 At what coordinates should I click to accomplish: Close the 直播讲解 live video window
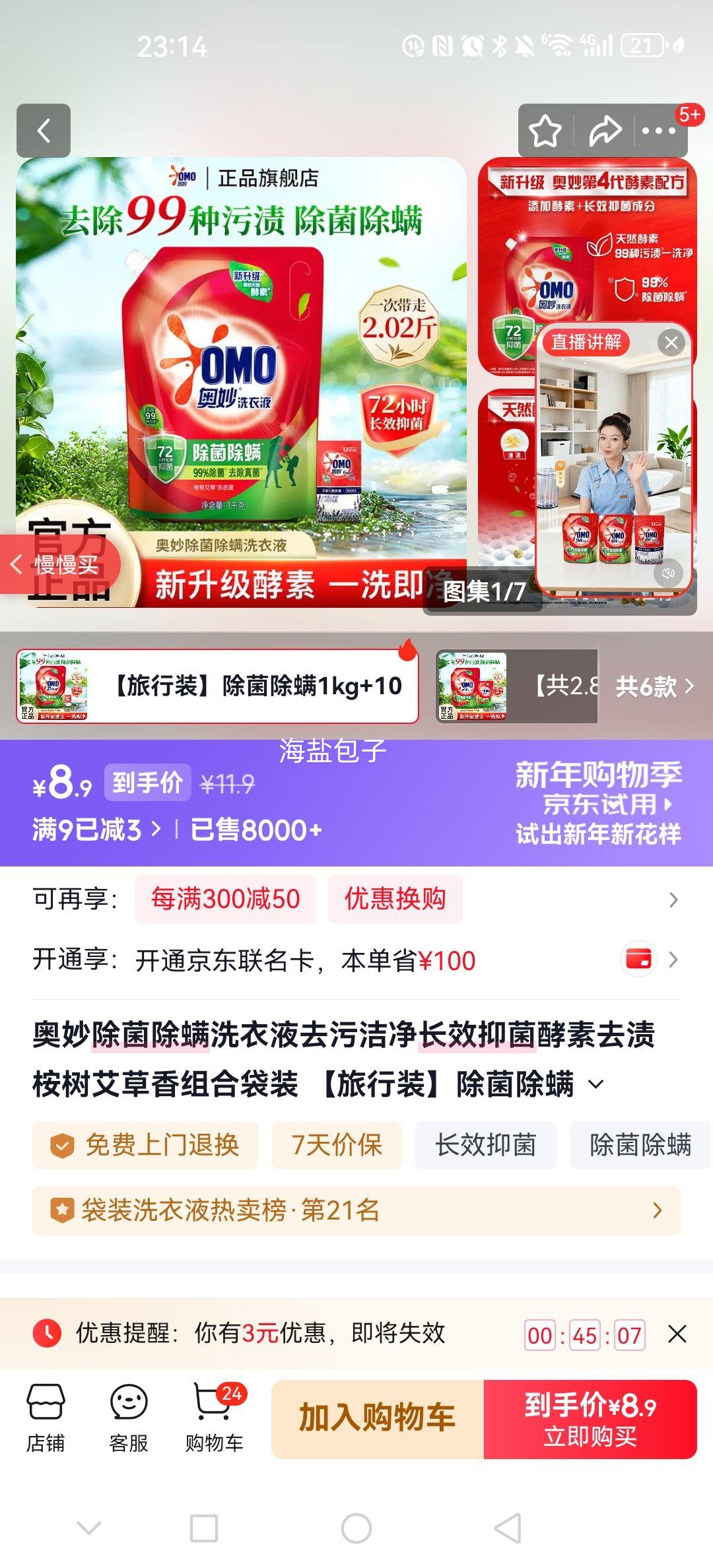(x=671, y=342)
